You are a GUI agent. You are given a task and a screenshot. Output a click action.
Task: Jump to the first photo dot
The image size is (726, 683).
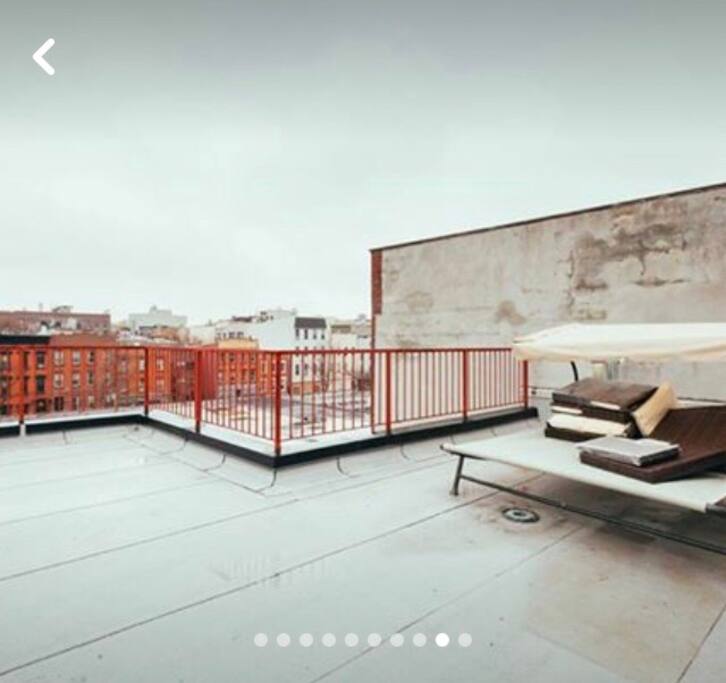coord(260,640)
